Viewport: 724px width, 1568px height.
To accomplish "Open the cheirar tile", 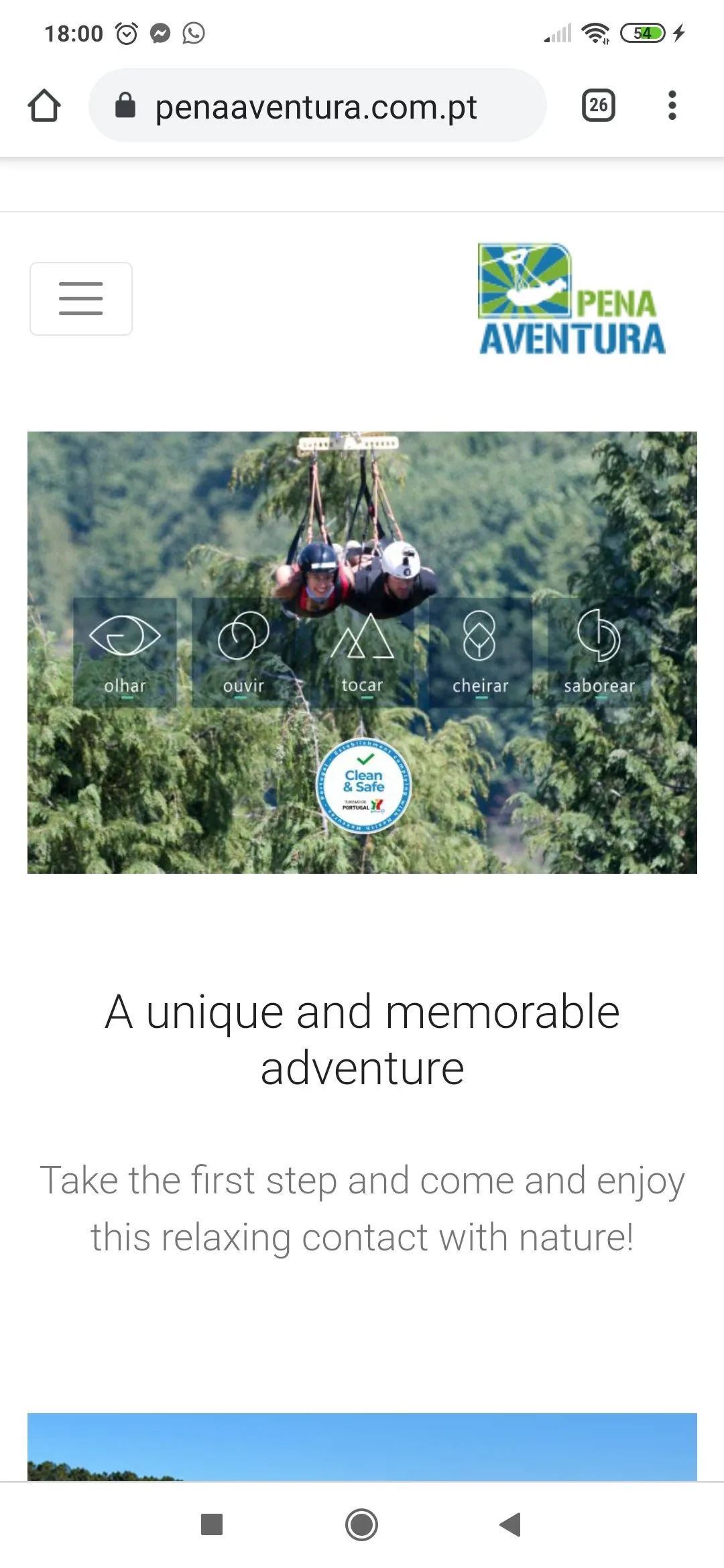I will (481, 653).
